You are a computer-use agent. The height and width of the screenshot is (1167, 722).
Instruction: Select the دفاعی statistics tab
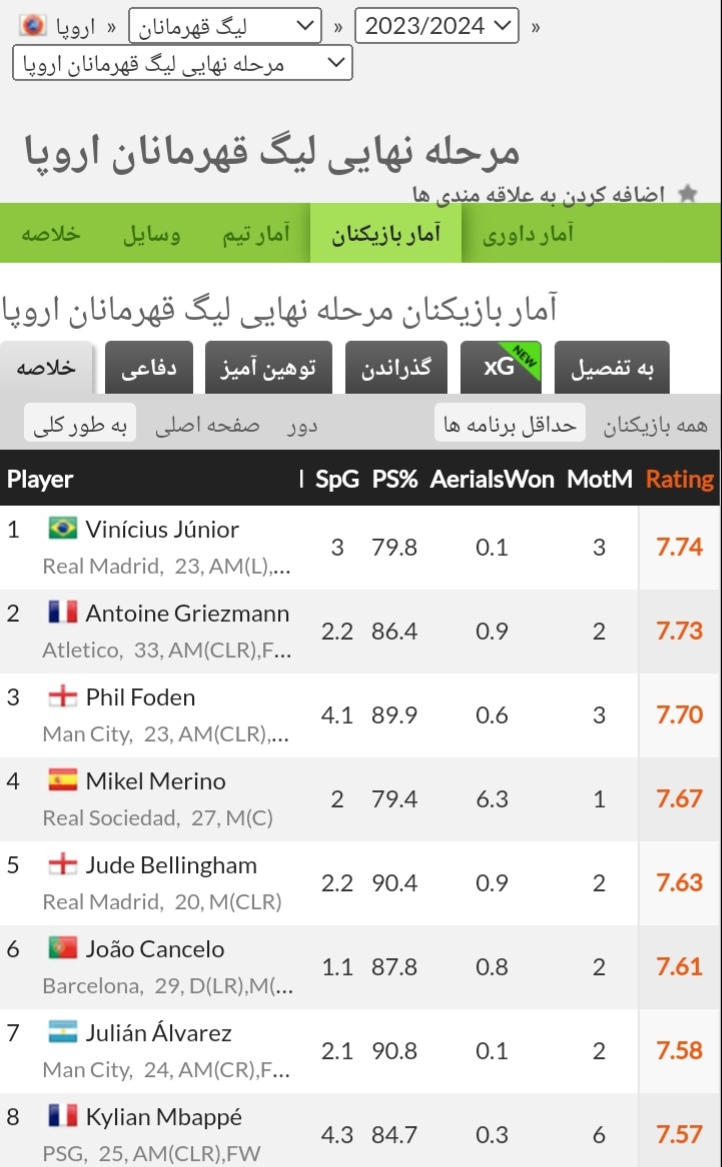click(149, 368)
